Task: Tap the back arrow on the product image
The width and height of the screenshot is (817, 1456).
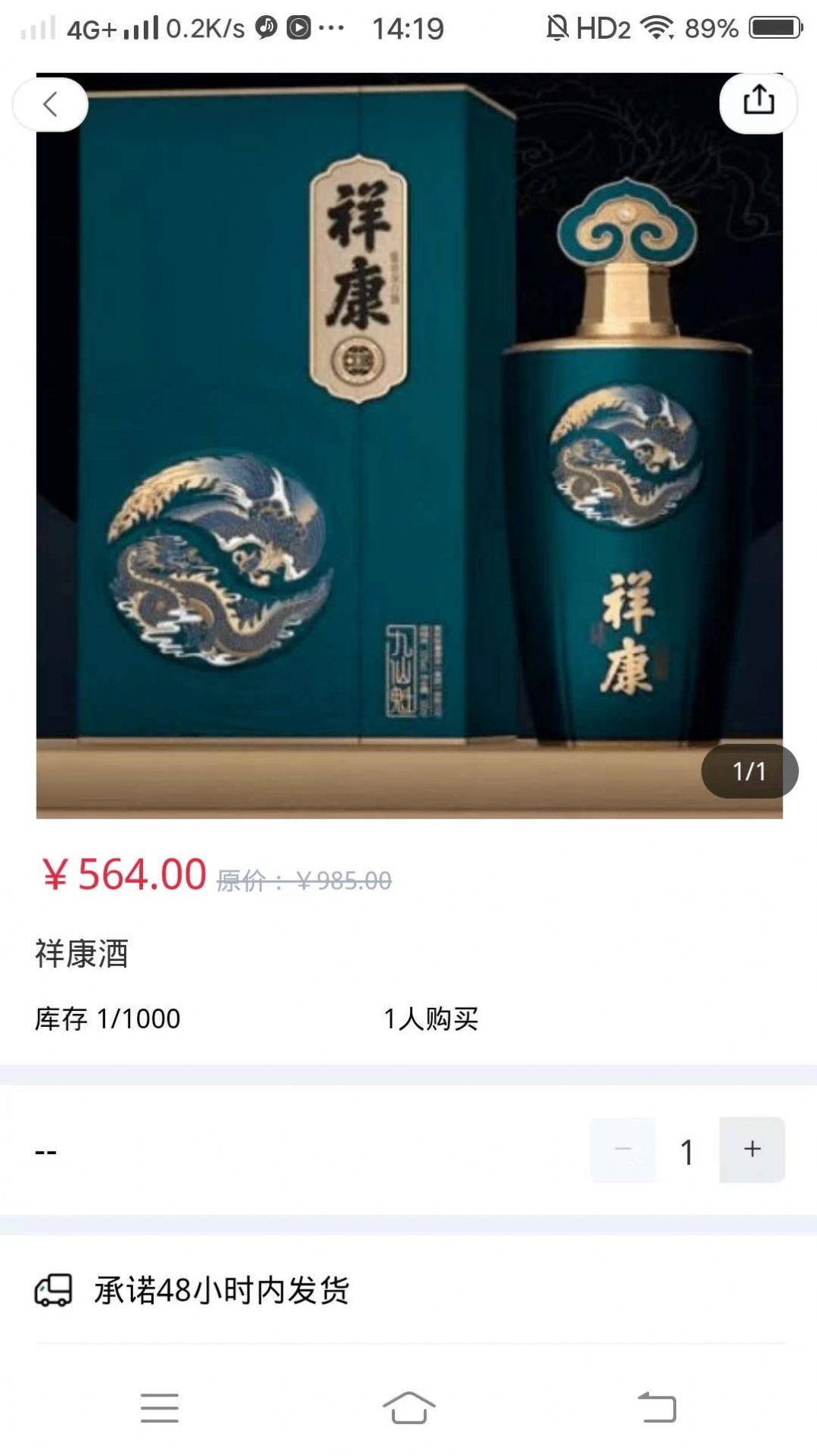Action: tap(51, 104)
